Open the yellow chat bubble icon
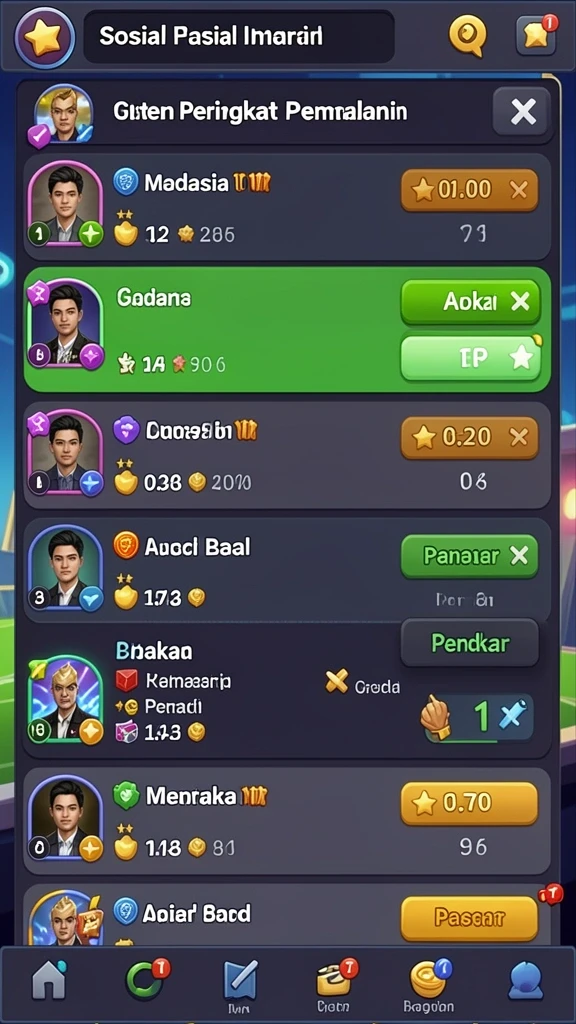This screenshot has height=1024, width=576. coord(468,34)
